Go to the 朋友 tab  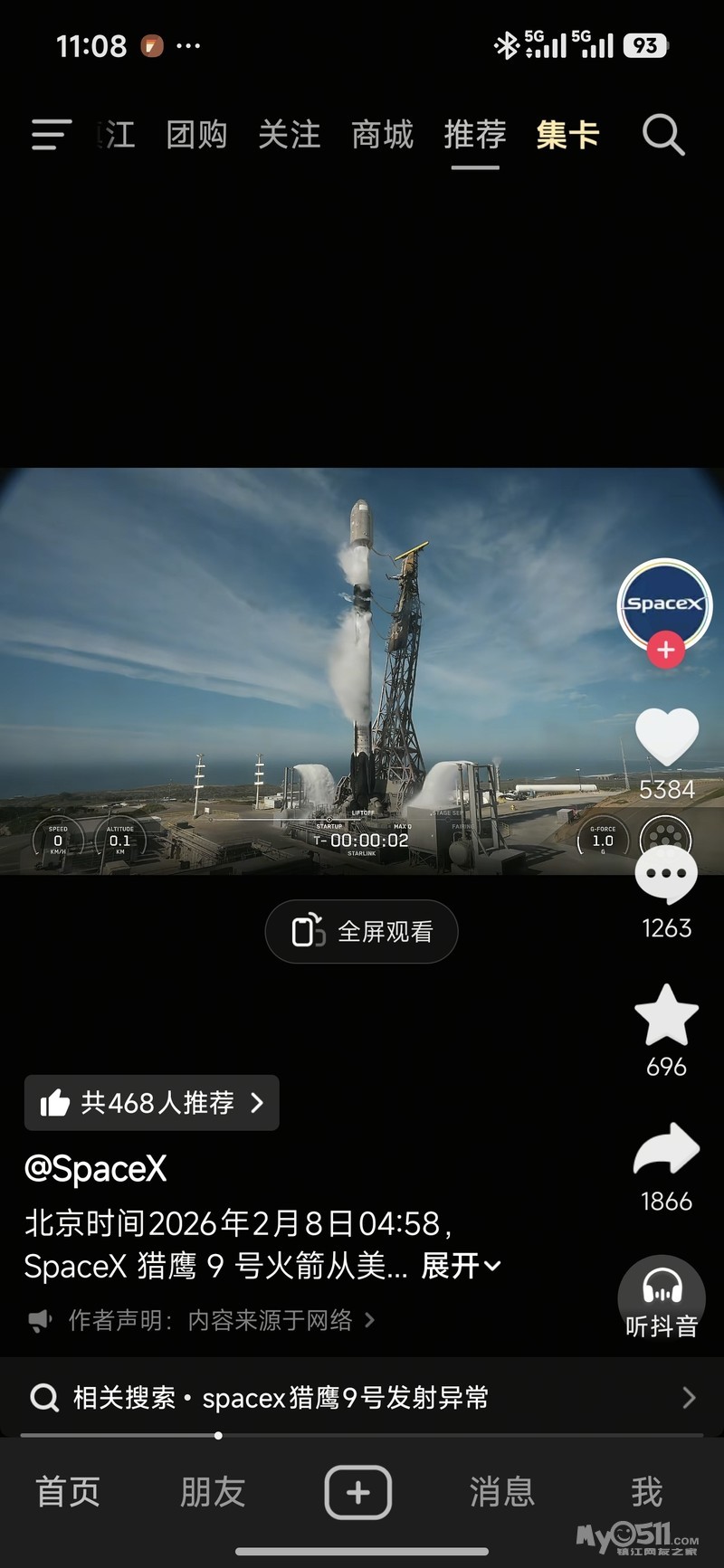(x=213, y=1492)
